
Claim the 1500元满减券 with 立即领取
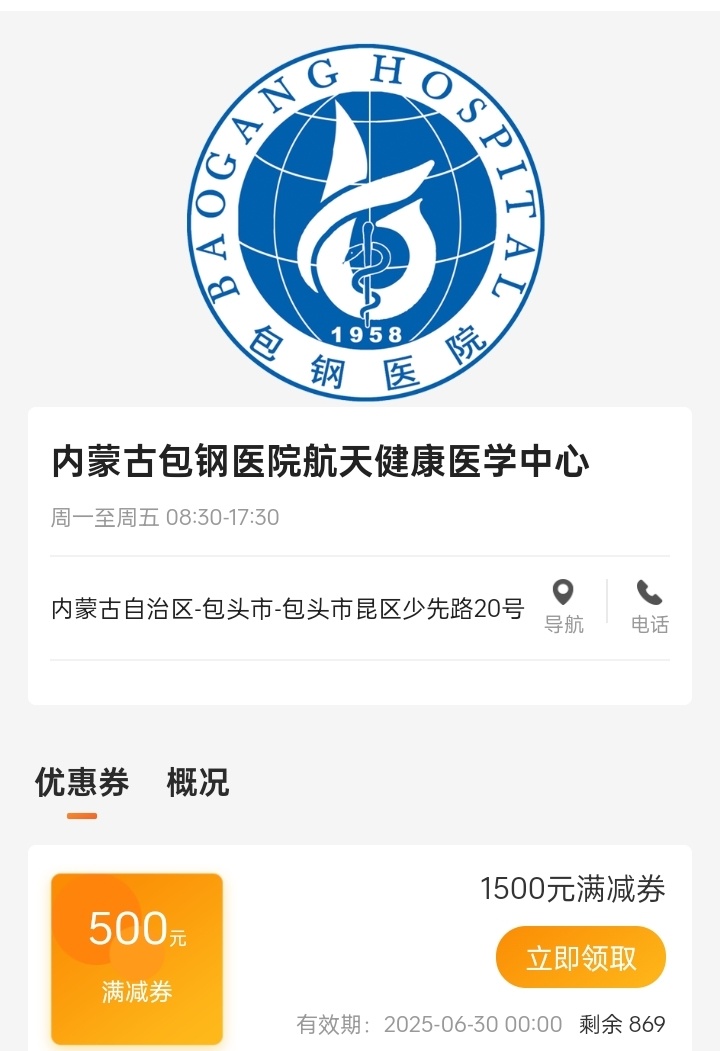click(581, 957)
